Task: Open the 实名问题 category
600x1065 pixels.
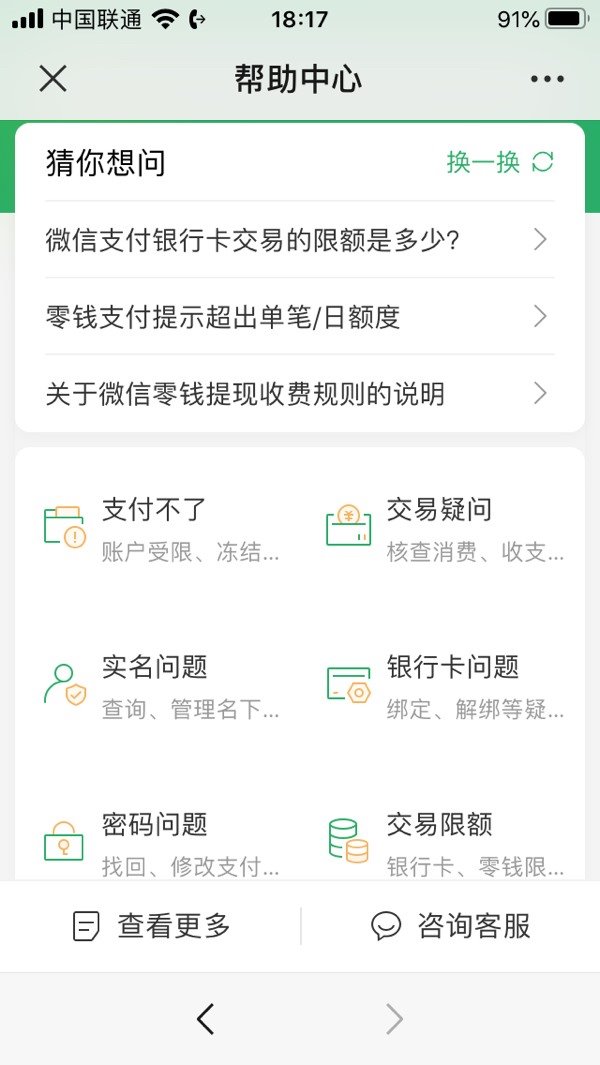Action: [160, 684]
